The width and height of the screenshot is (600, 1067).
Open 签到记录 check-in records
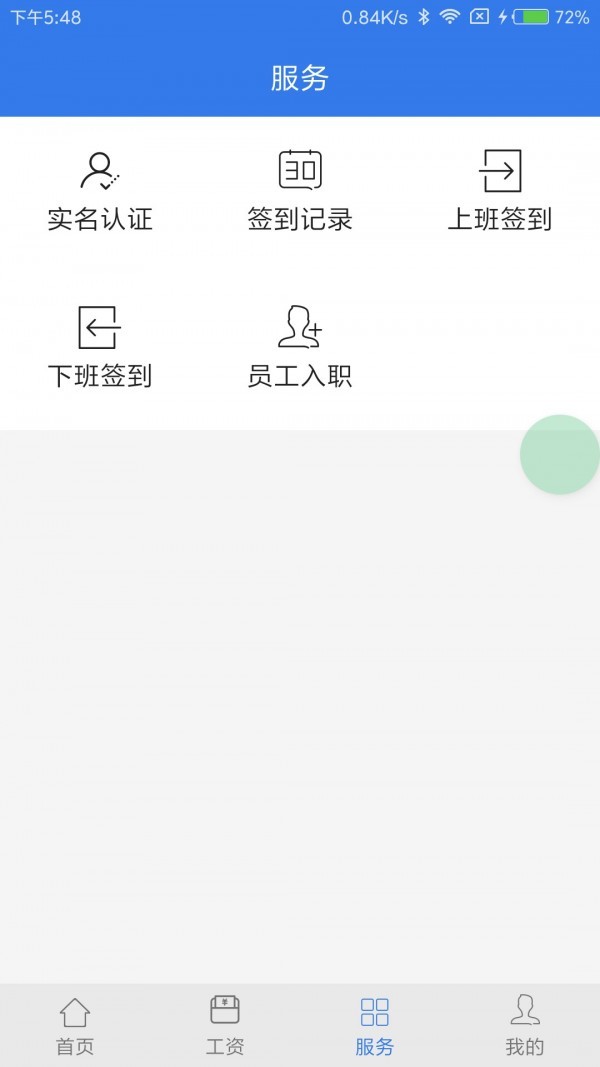point(300,190)
